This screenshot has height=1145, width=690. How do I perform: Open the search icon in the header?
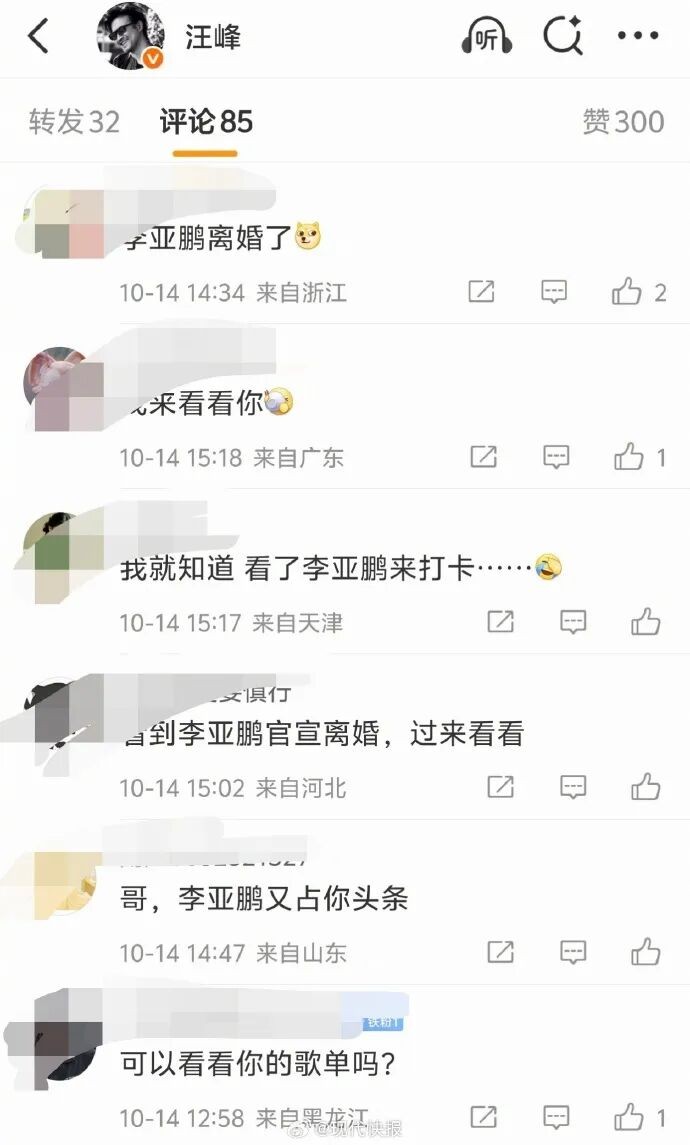pyautogui.click(x=563, y=38)
